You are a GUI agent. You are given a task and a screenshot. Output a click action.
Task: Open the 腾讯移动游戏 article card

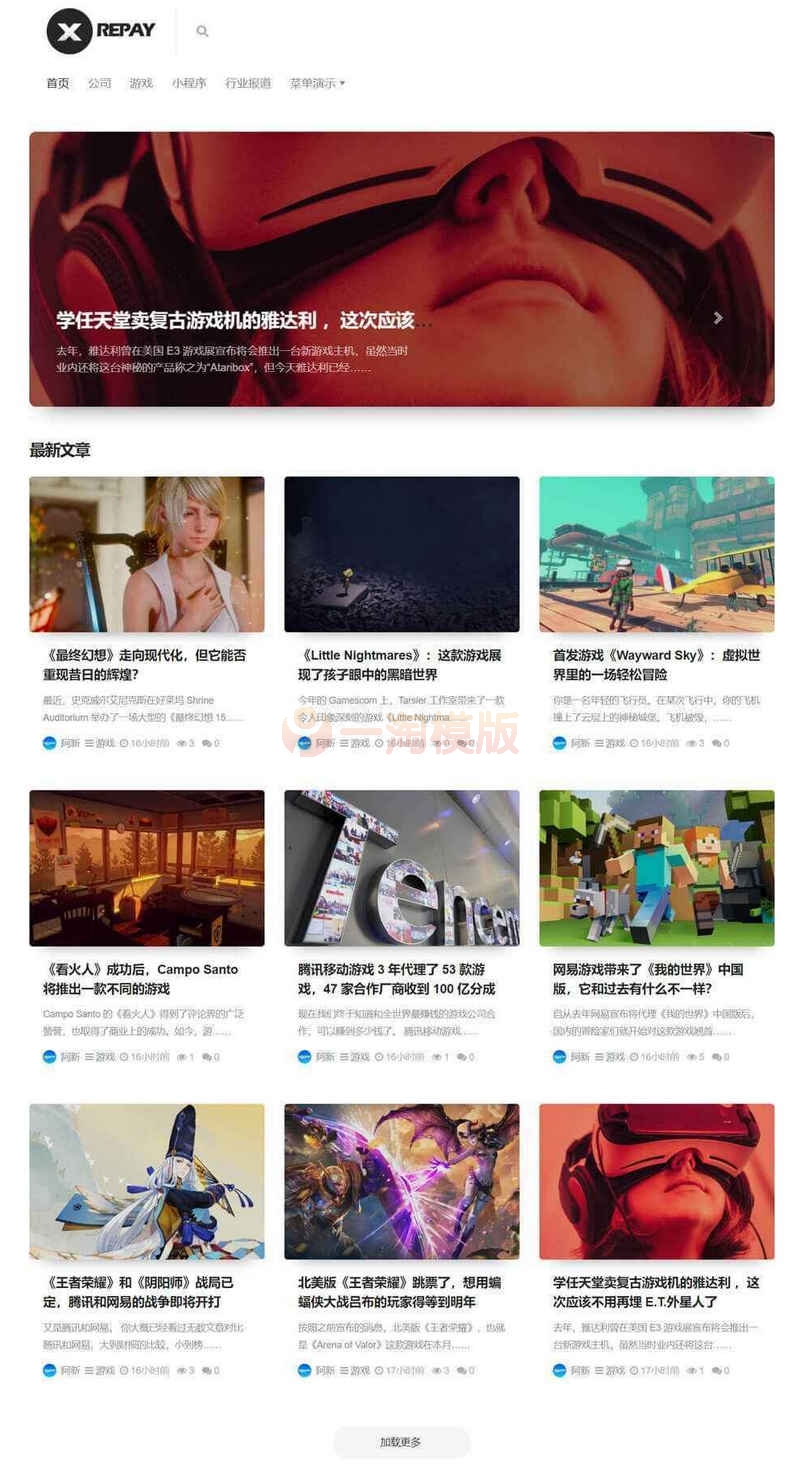coord(396,979)
